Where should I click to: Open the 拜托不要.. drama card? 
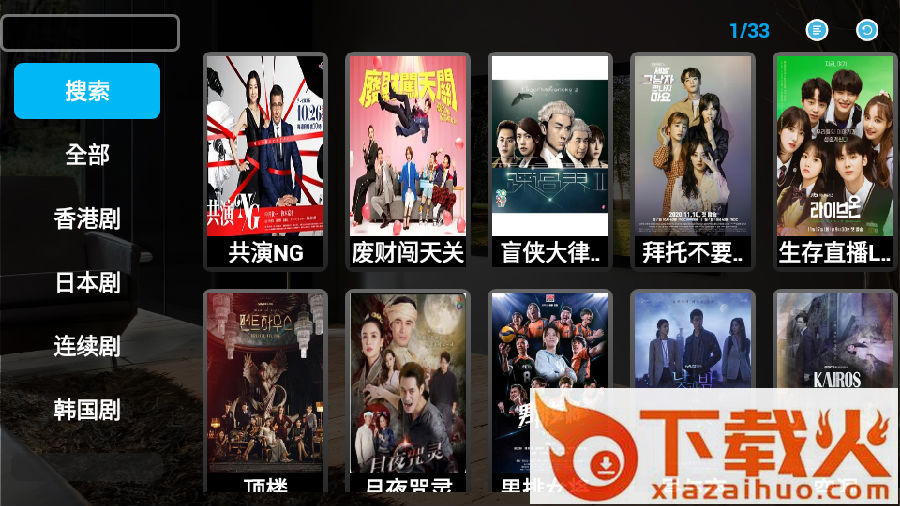[x=692, y=160]
